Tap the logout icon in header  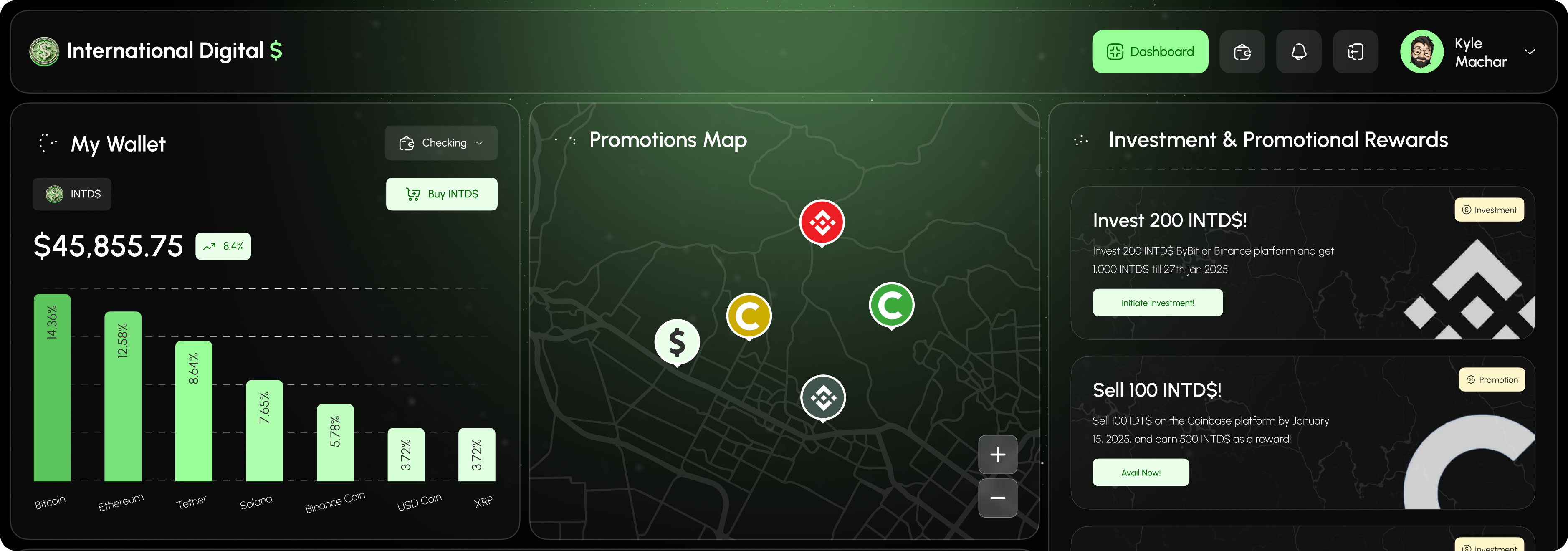pyautogui.click(x=1355, y=52)
